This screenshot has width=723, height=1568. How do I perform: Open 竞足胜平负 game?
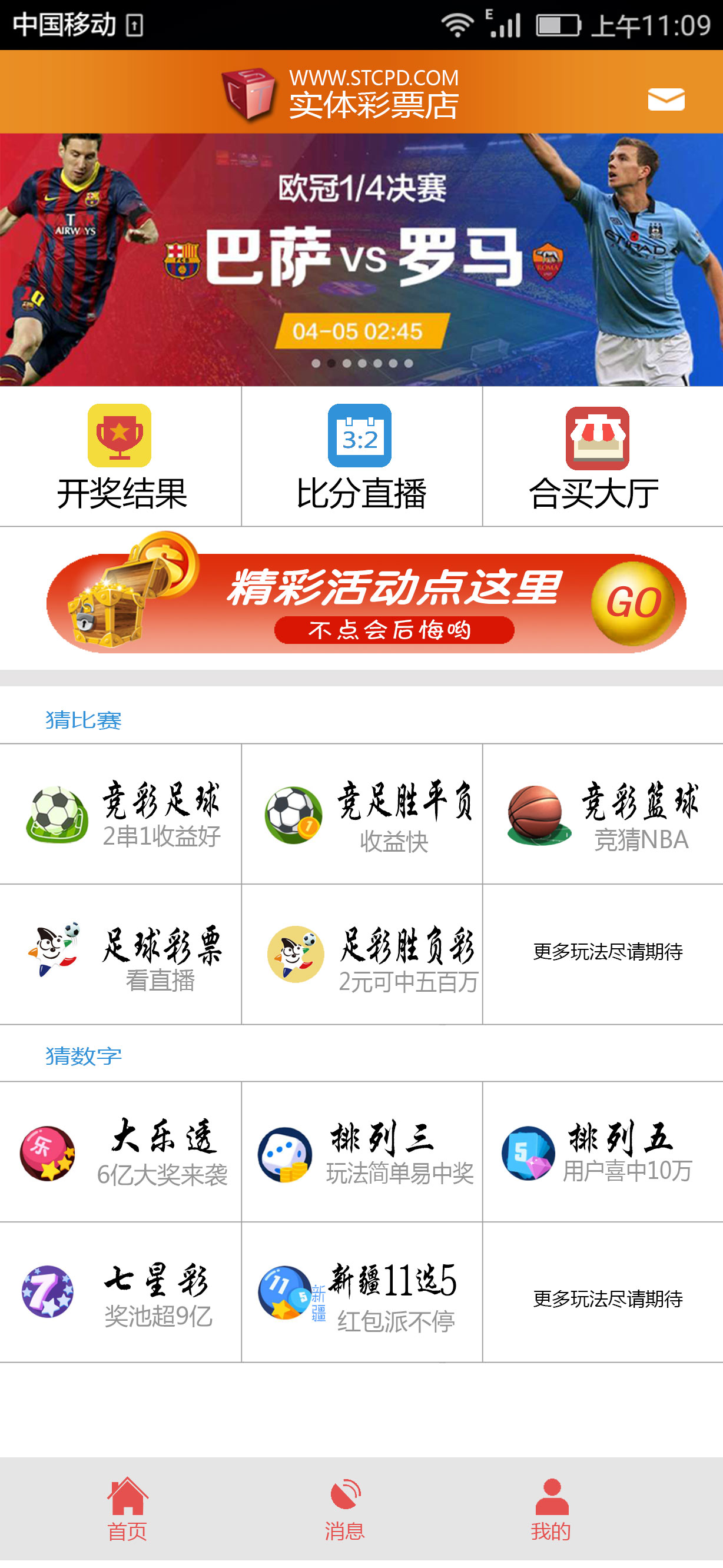pyautogui.click(x=362, y=814)
